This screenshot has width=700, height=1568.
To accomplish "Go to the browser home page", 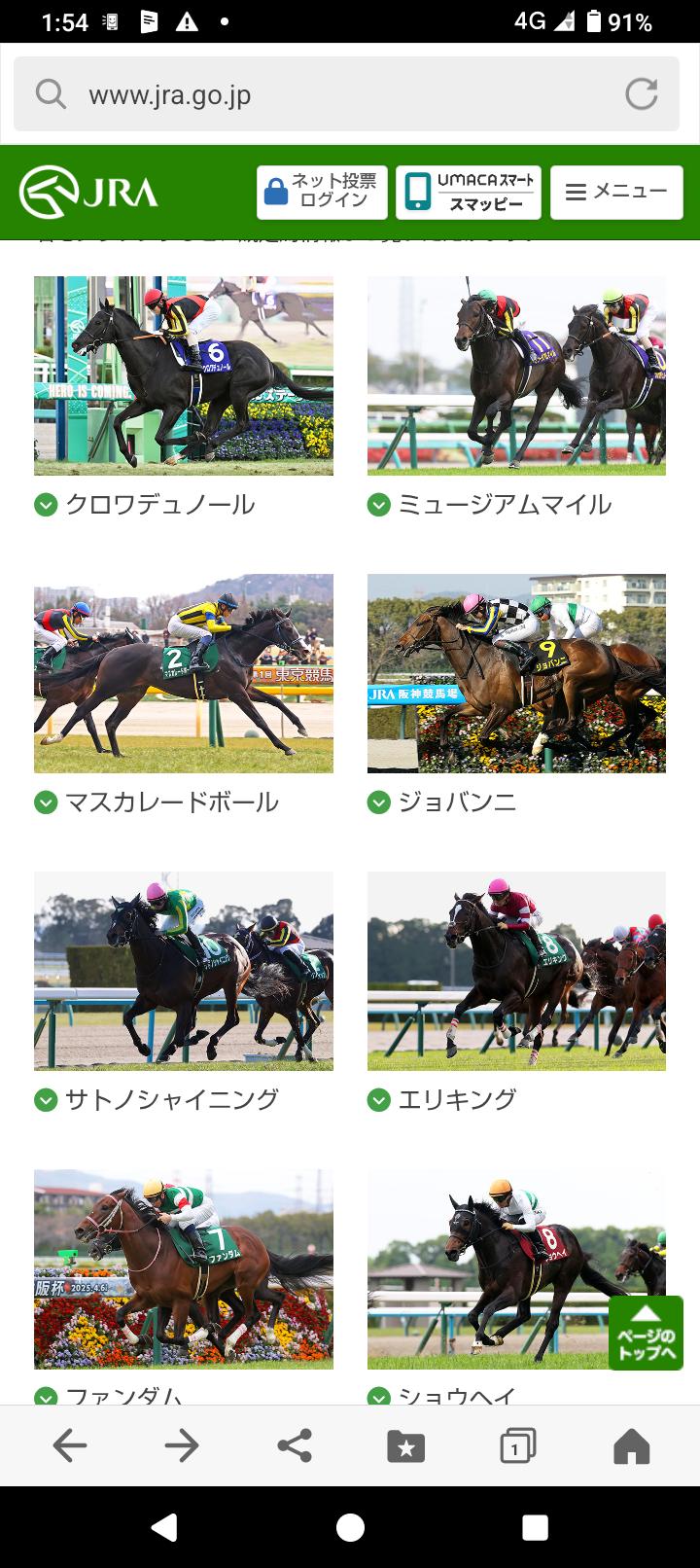I will [631, 1445].
